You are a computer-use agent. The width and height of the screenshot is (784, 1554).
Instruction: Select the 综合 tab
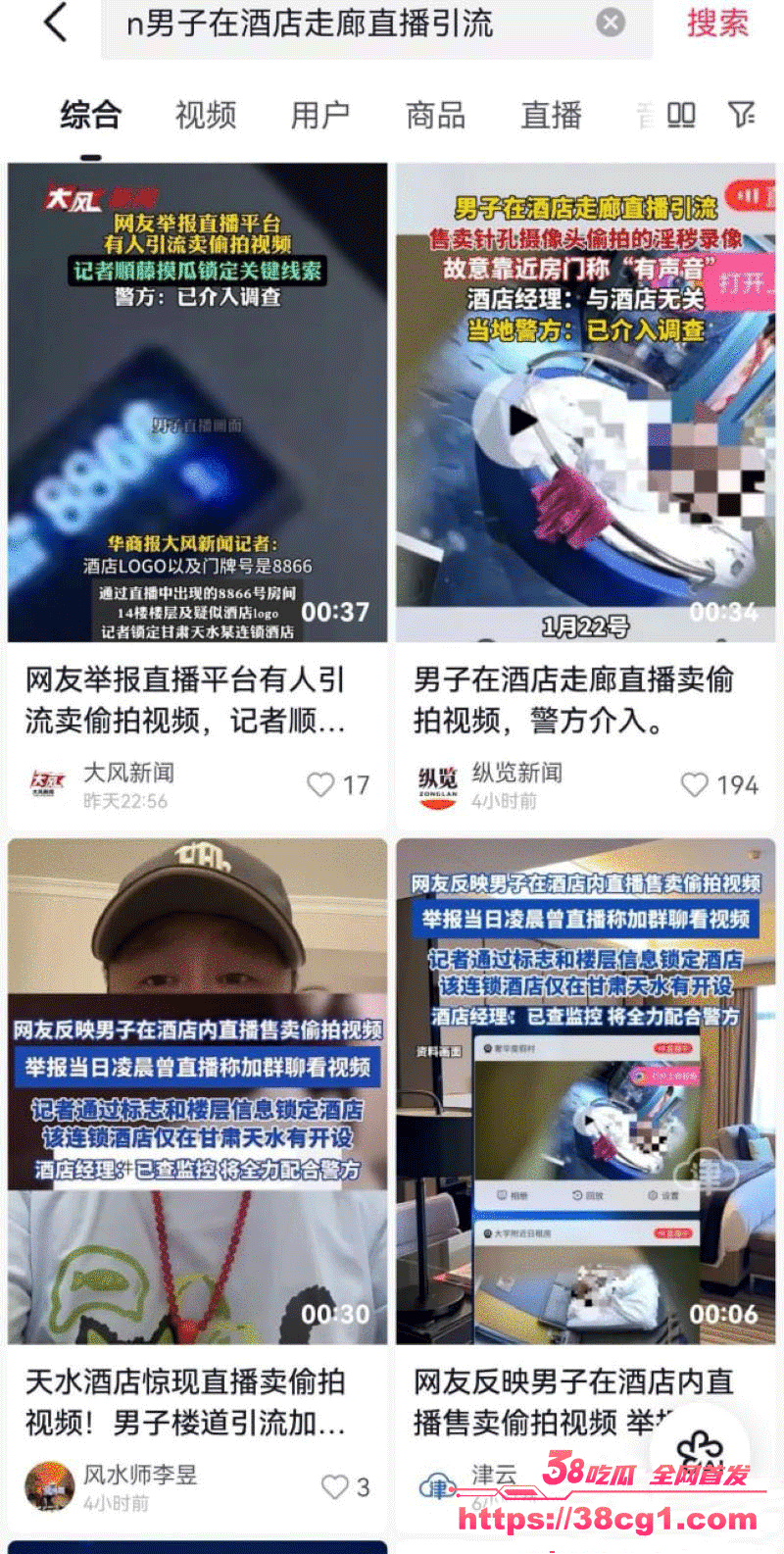[90, 116]
